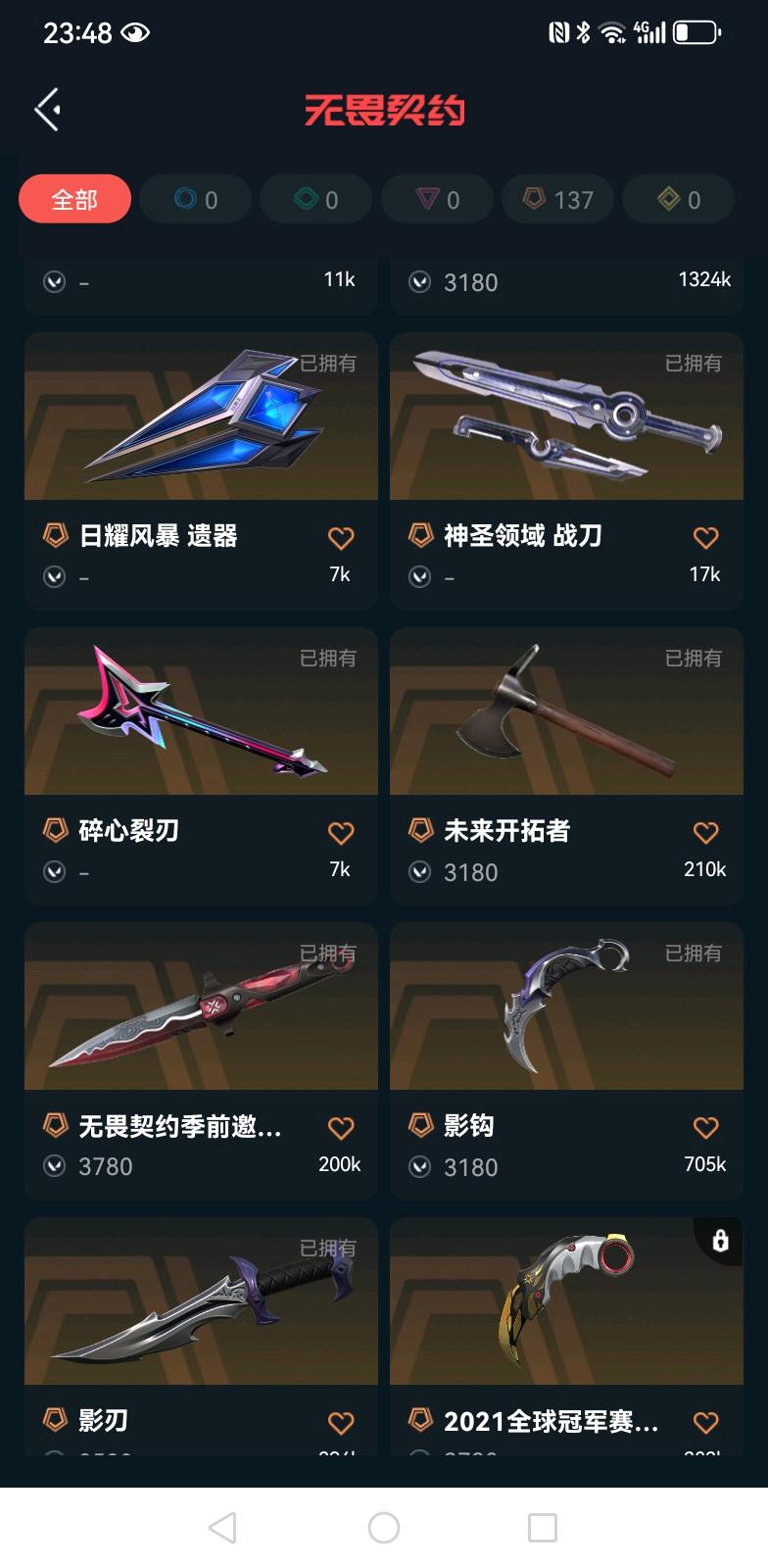Tap the heart on 未来开拓者
Viewport: 768px width, 1568px height.
(x=706, y=832)
